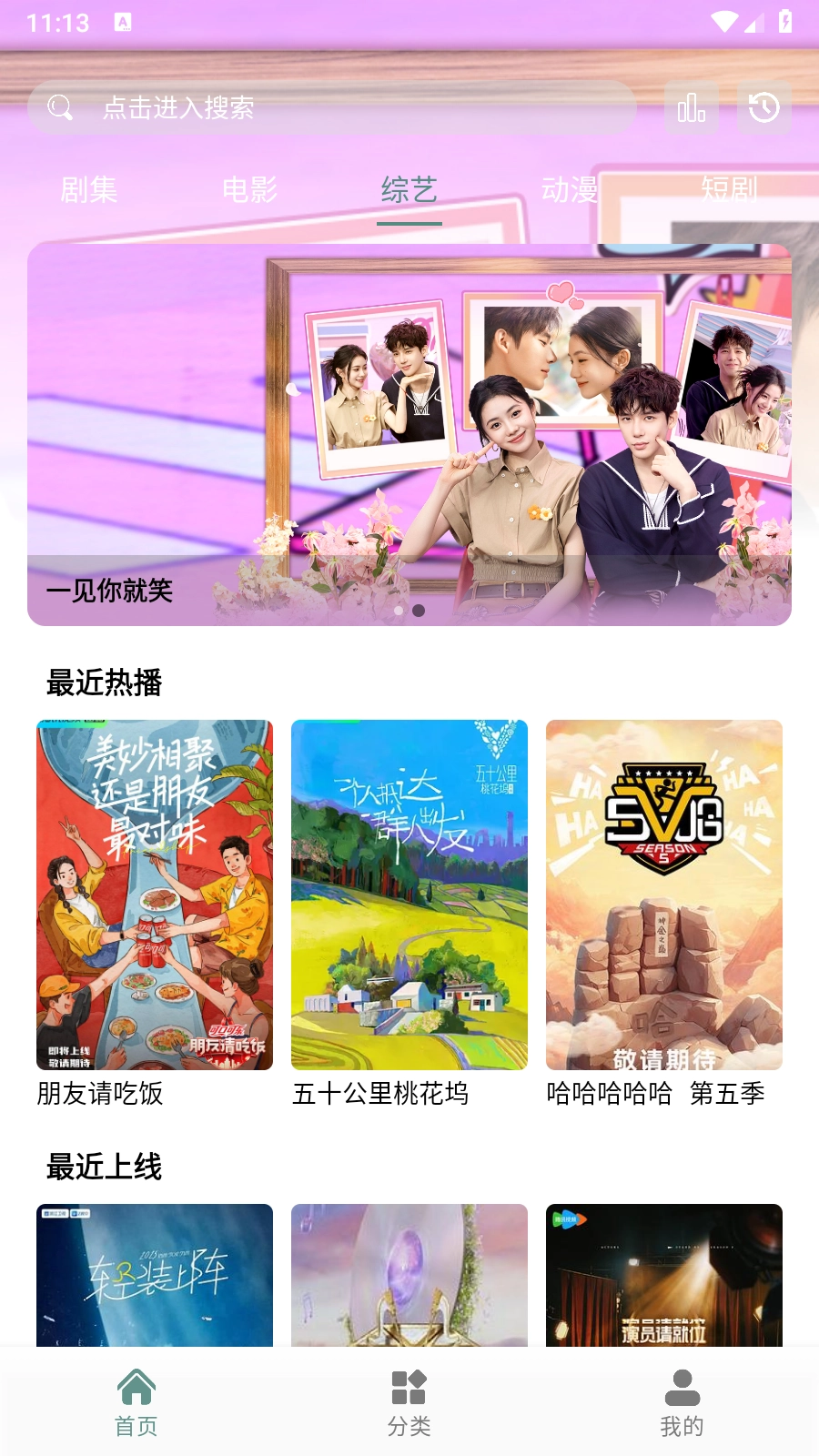Select the 综艺 tab

[x=409, y=189]
